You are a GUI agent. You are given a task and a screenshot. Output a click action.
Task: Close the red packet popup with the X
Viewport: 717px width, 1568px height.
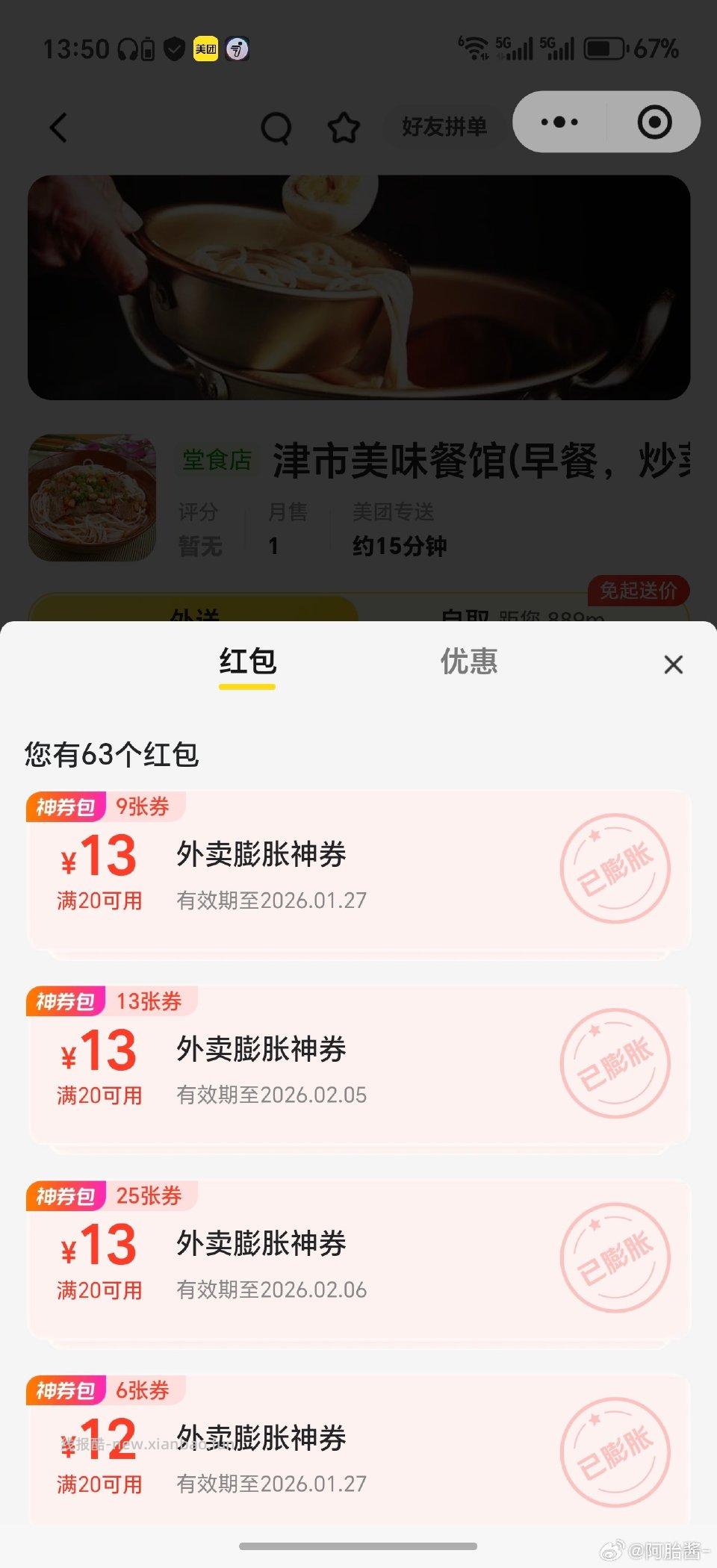(673, 664)
